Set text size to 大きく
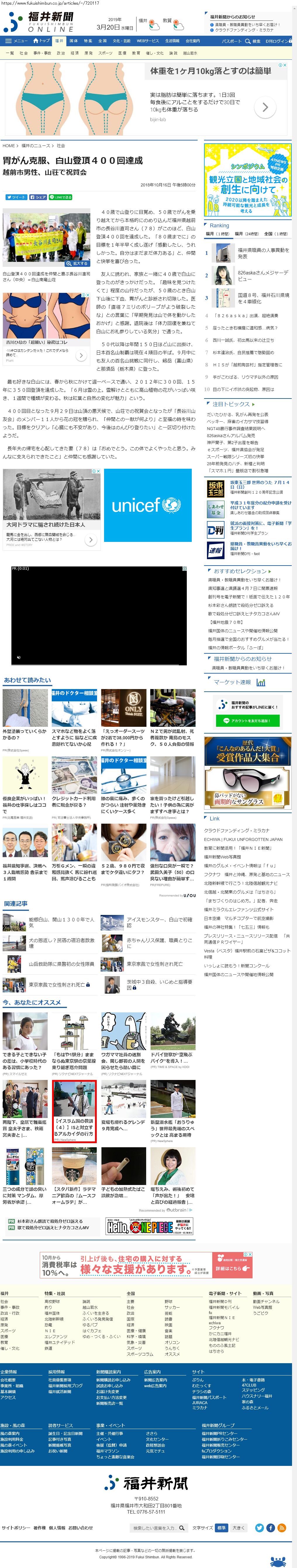The height and width of the screenshot is (1568, 297). (239, 1528)
